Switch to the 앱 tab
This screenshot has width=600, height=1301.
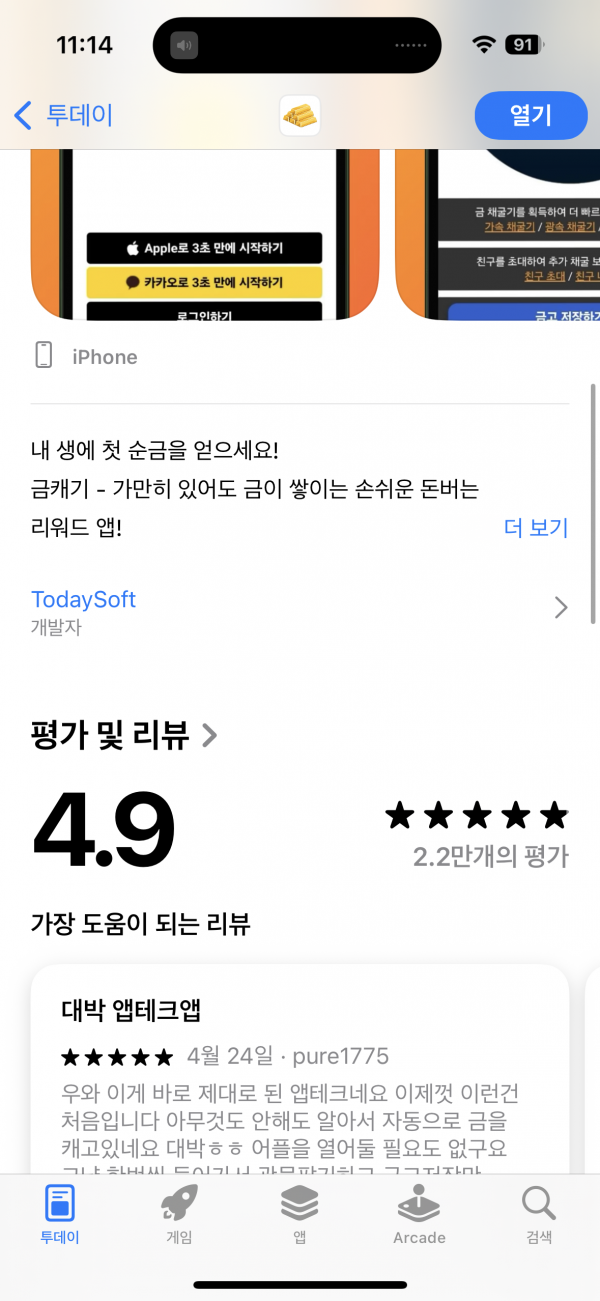click(x=299, y=1214)
